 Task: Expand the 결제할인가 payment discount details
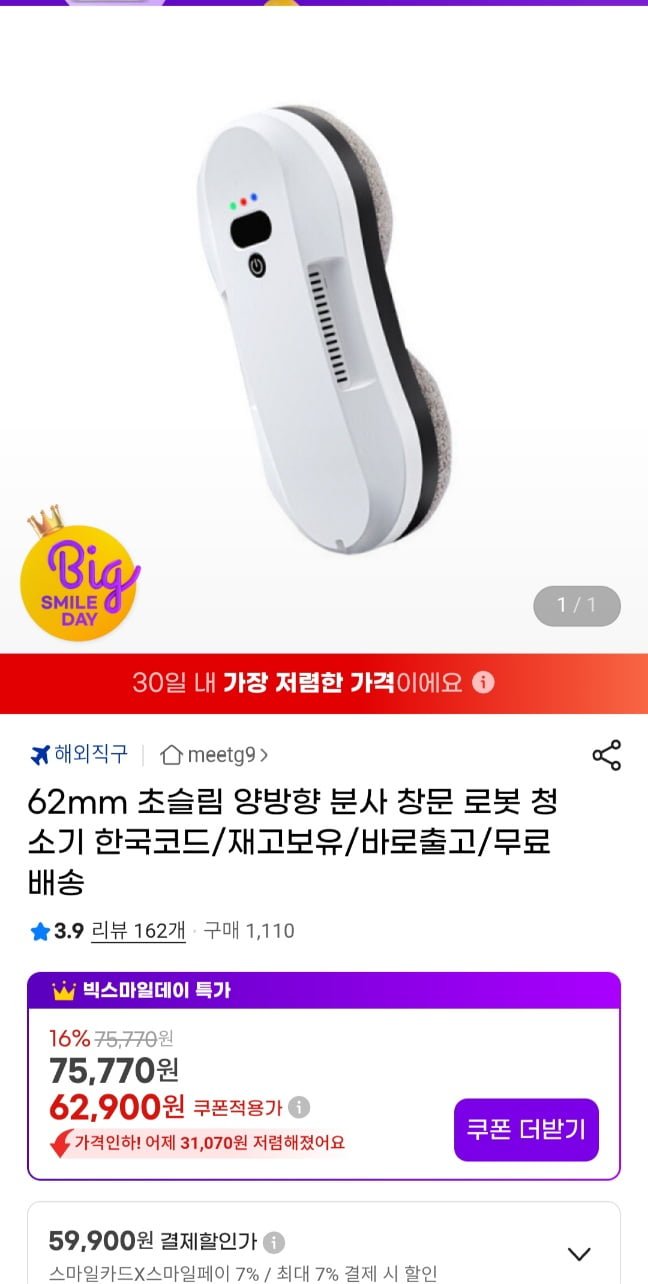point(579,1254)
